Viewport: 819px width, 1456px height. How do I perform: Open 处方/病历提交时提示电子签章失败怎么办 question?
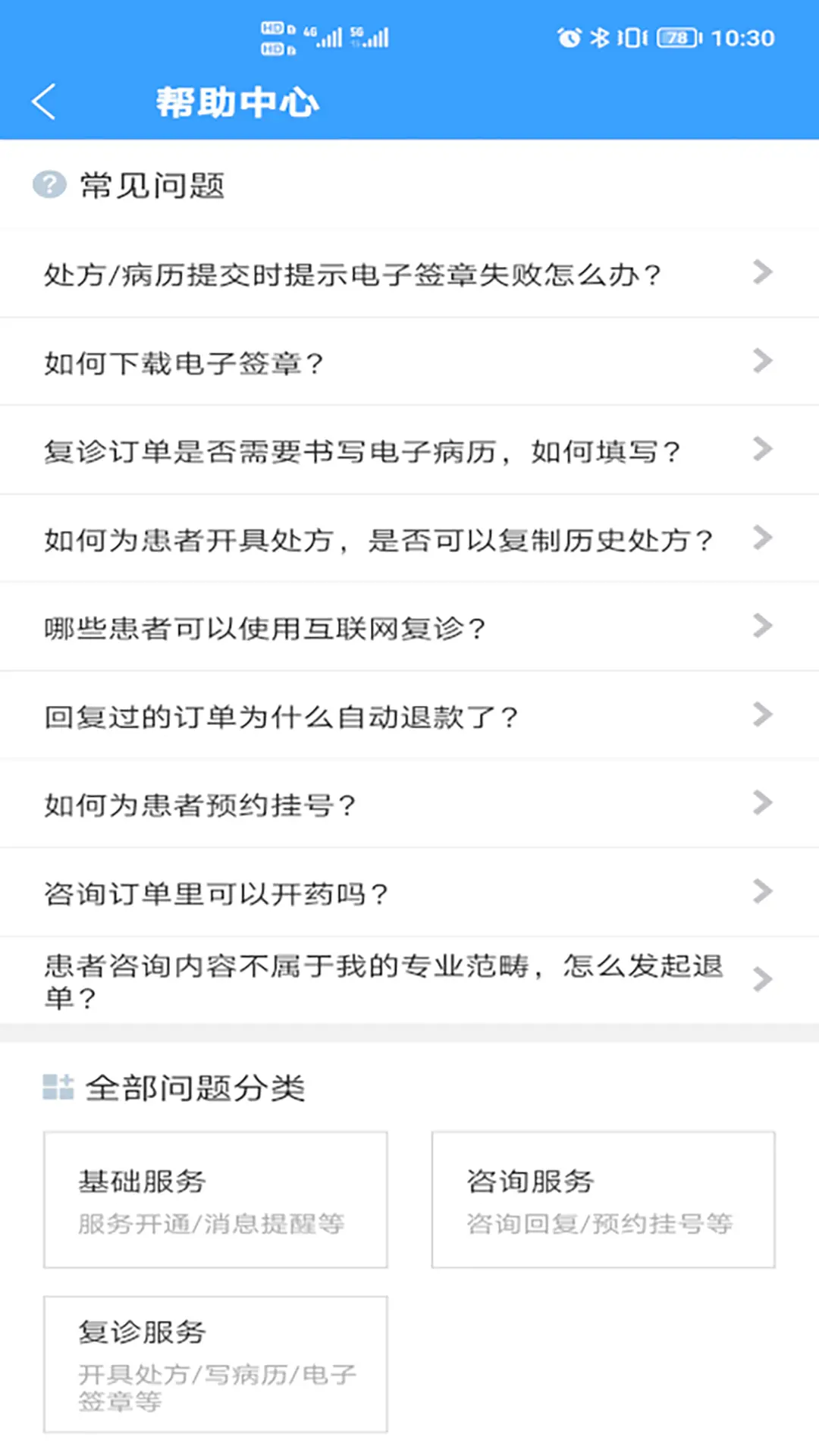408,274
